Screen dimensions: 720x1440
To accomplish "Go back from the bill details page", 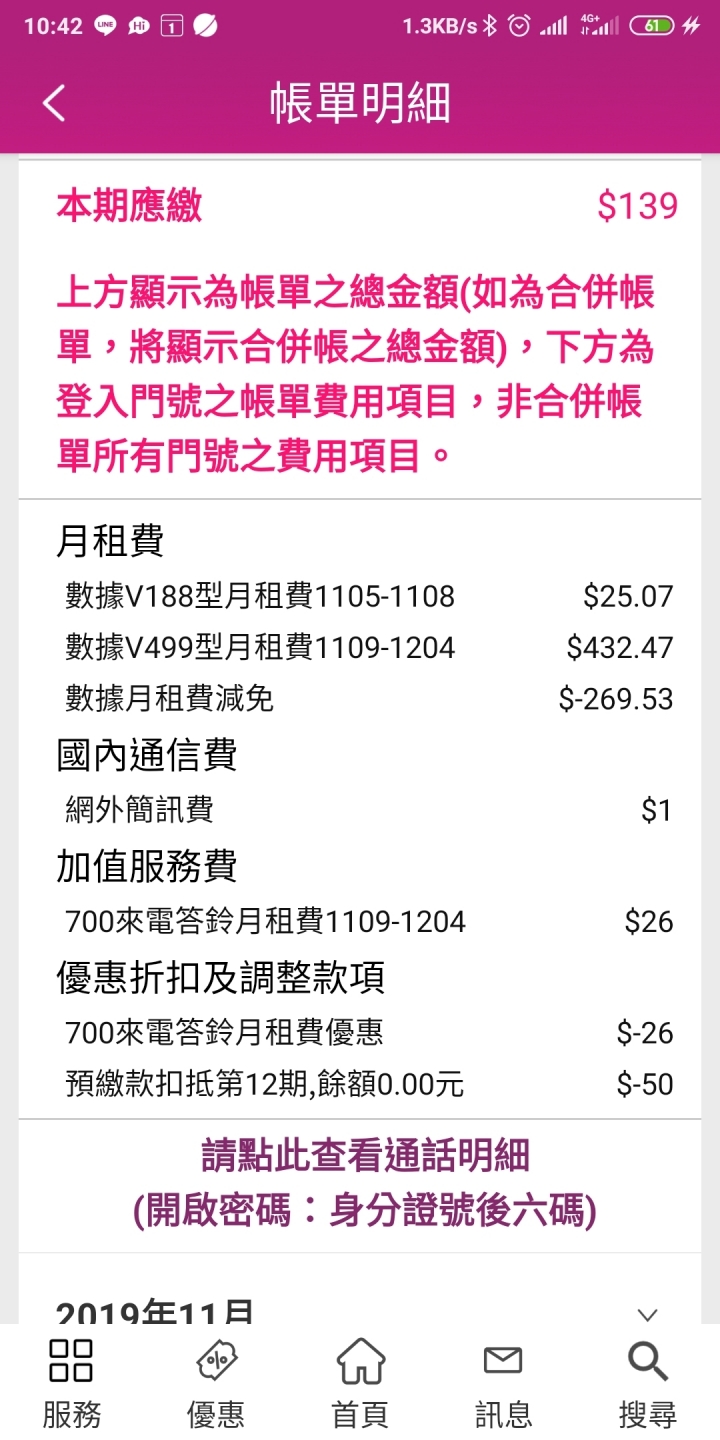I will (x=54, y=103).
